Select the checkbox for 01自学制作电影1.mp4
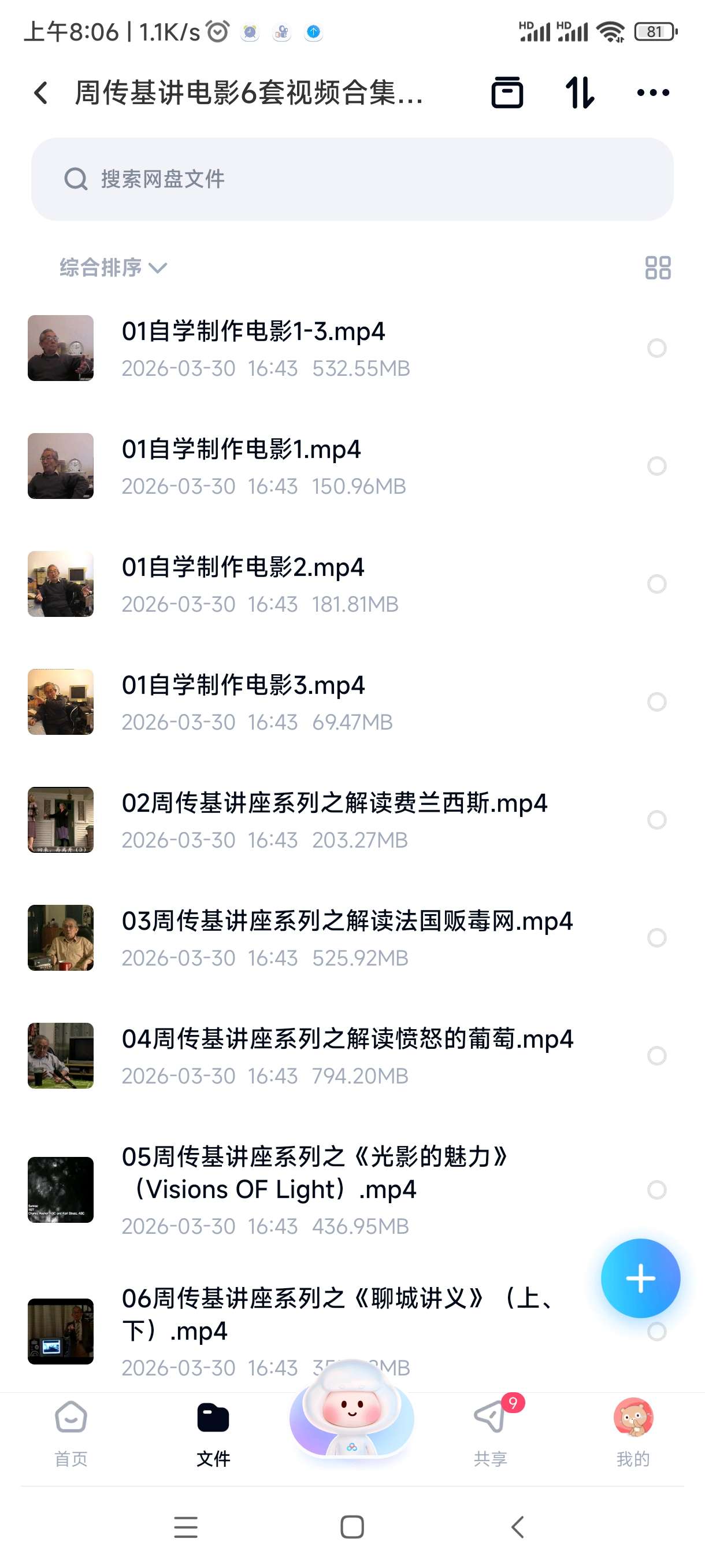Screen dimensions: 705x1568 point(656,466)
